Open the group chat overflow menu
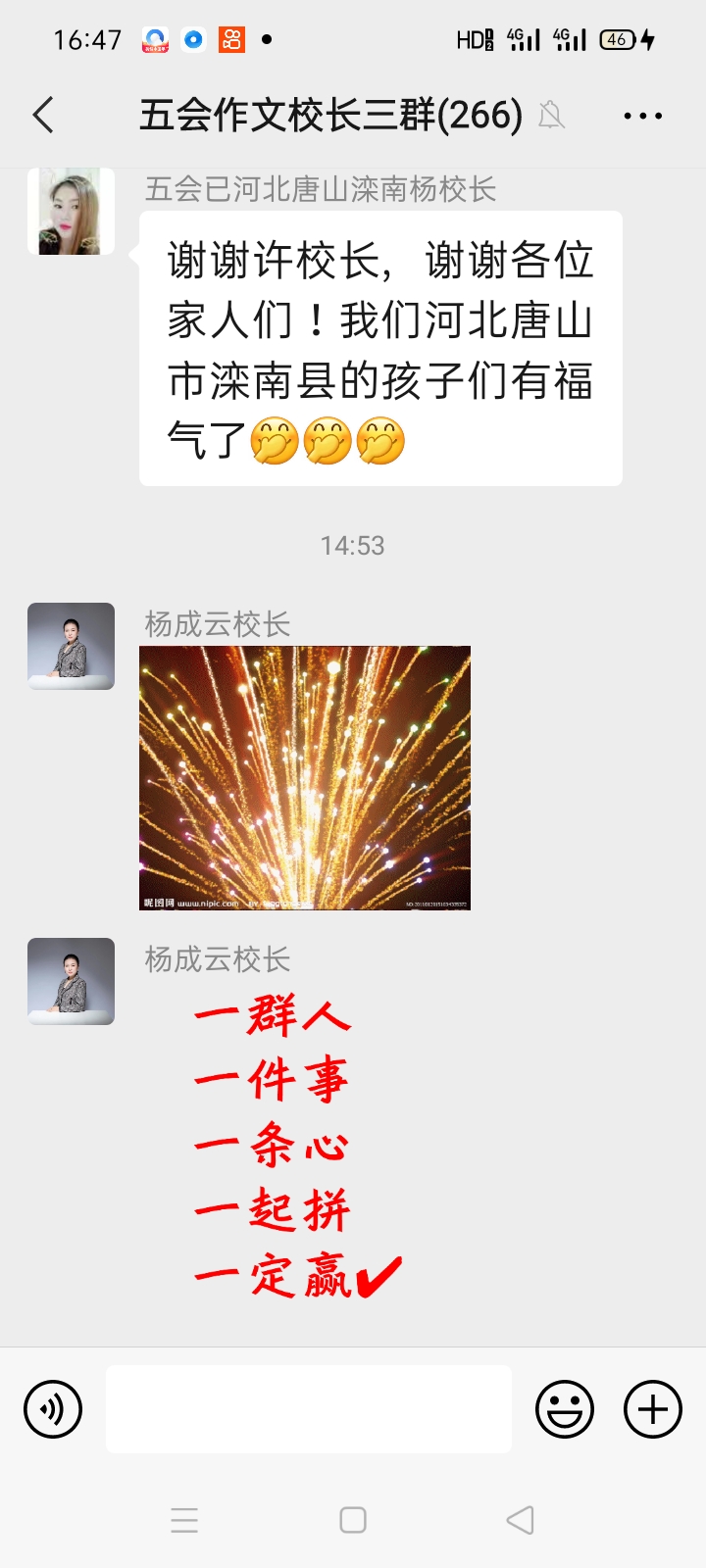 coord(642,116)
